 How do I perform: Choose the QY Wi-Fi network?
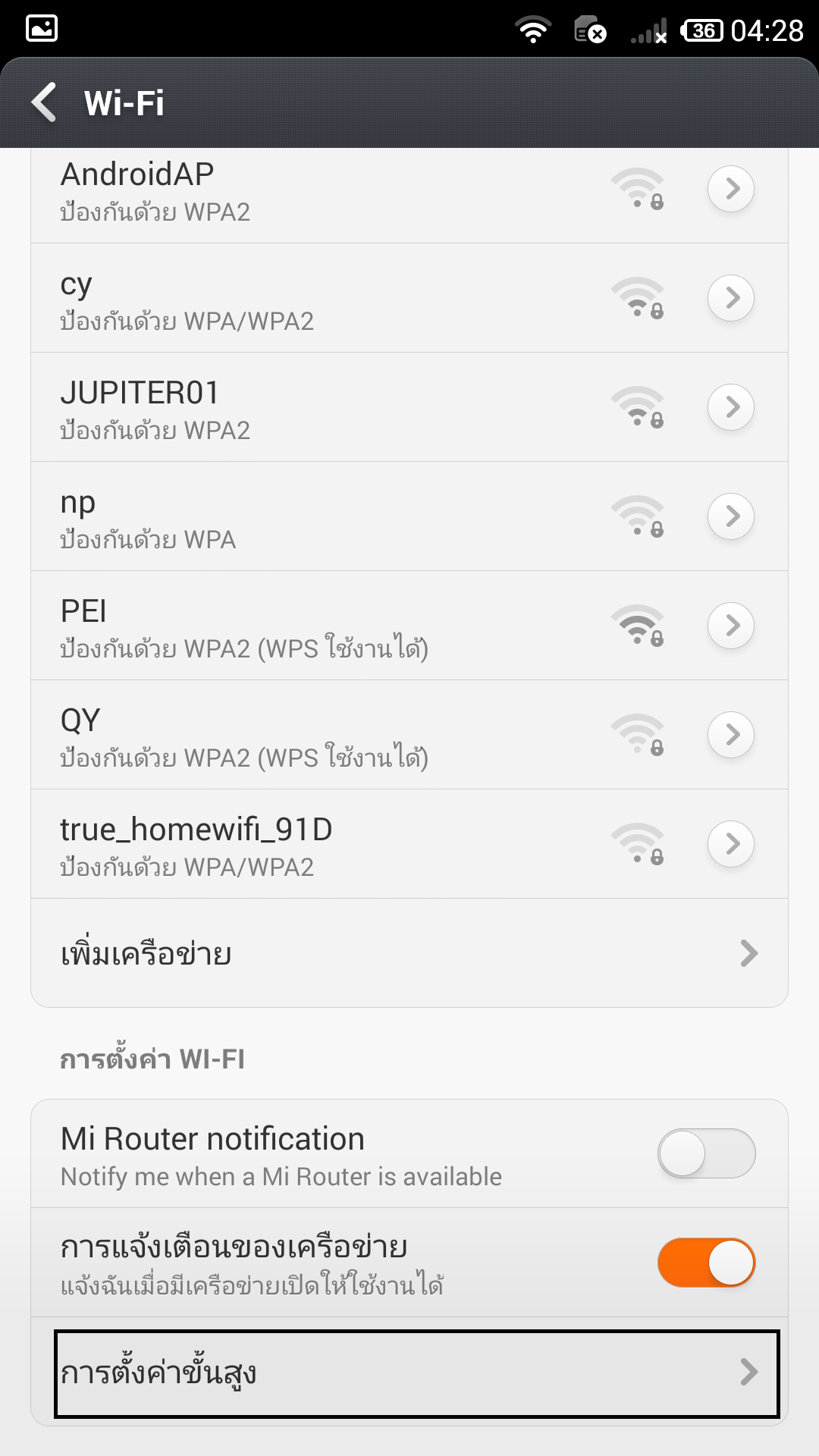pyautogui.click(x=303, y=736)
